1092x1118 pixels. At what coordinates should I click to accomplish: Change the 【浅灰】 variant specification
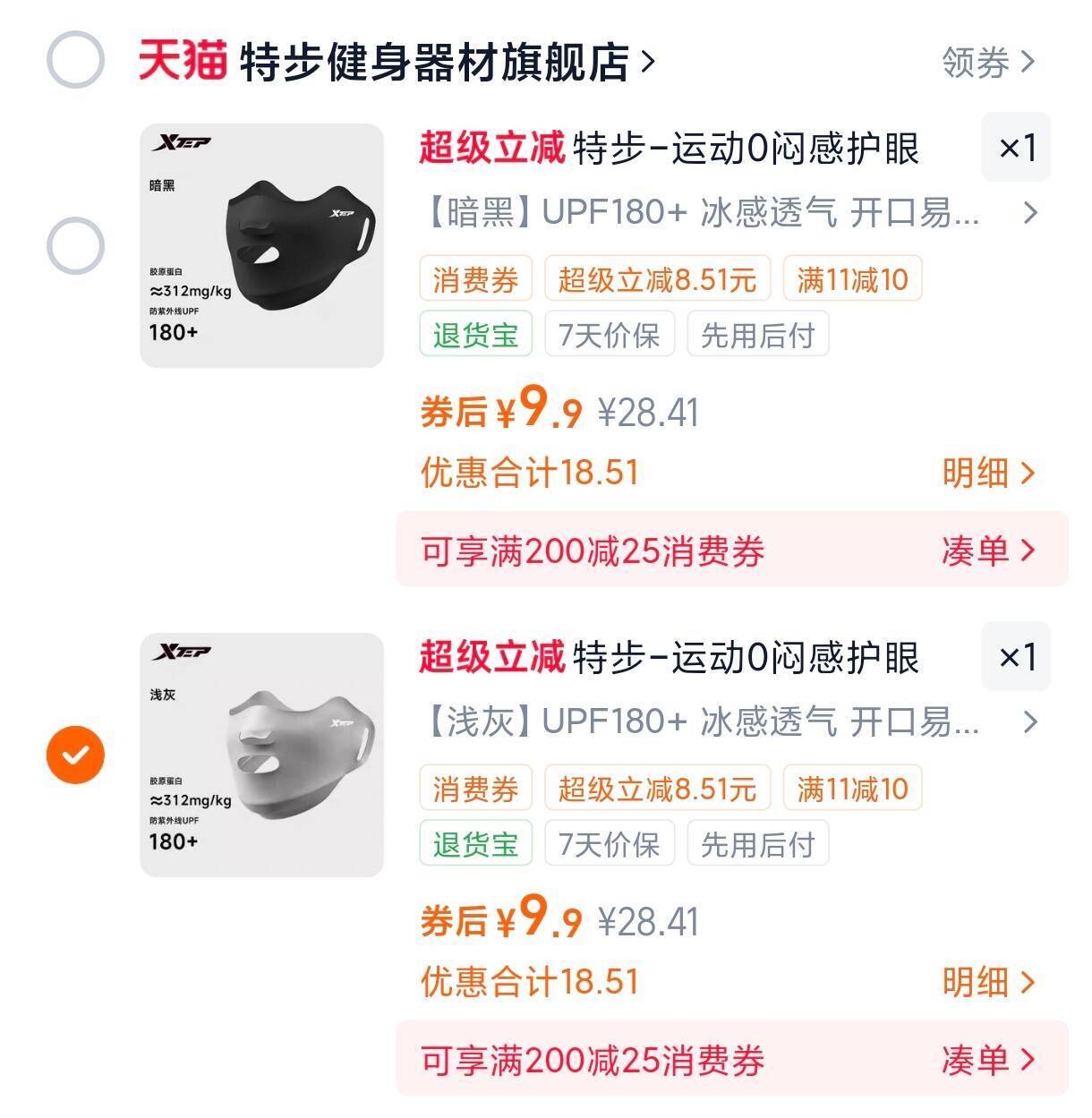[727, 721]
